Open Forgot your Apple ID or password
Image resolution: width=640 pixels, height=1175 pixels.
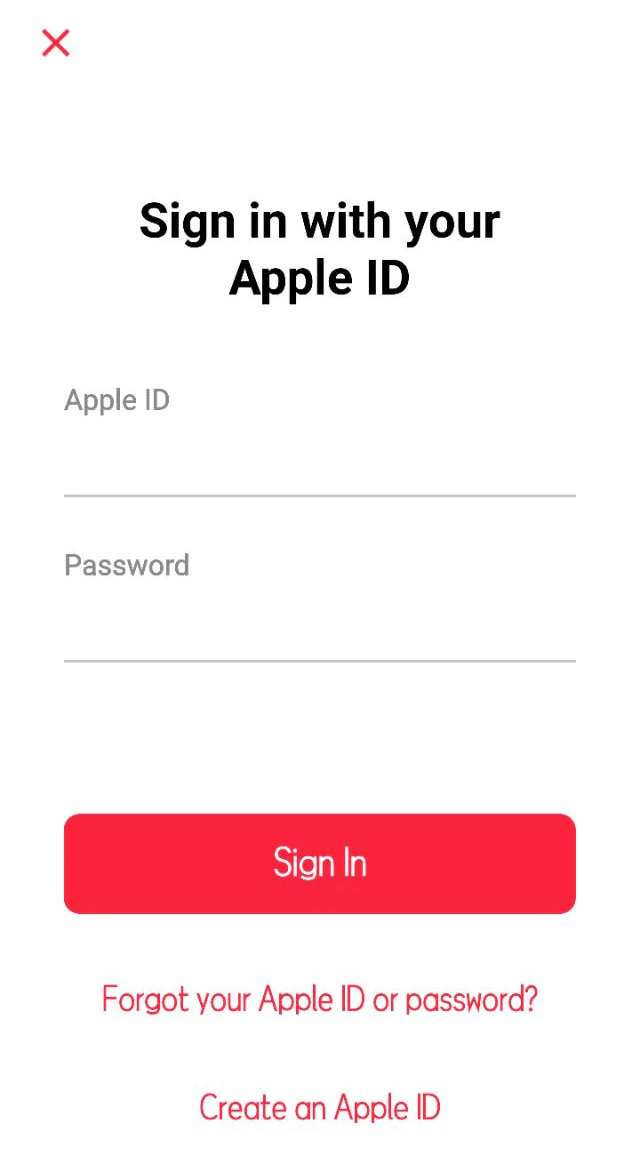pyautogui.click(x=319, y=999)
